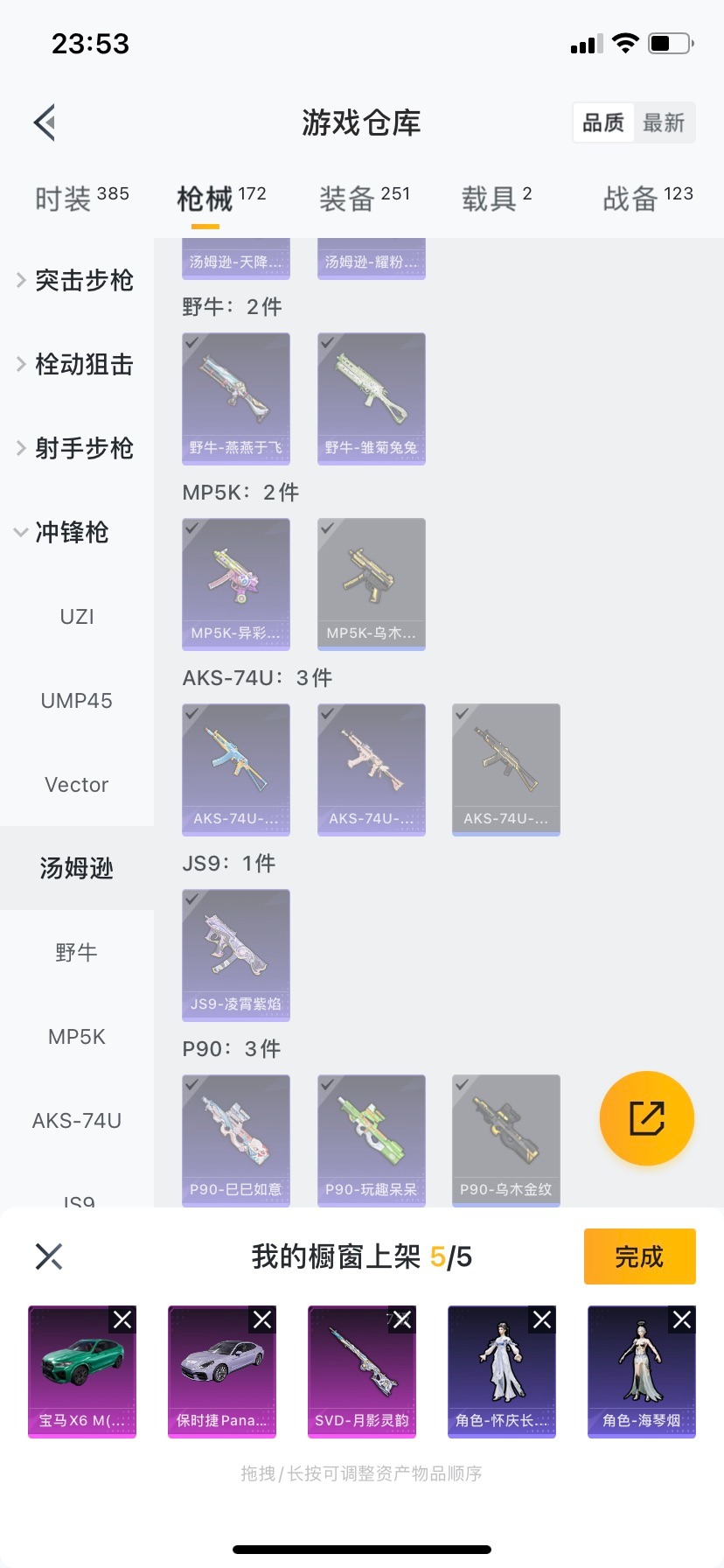Screen dimensions: 724x1568
Task: Tap the battery indicator in the status bar
Action: coord(670,41)
